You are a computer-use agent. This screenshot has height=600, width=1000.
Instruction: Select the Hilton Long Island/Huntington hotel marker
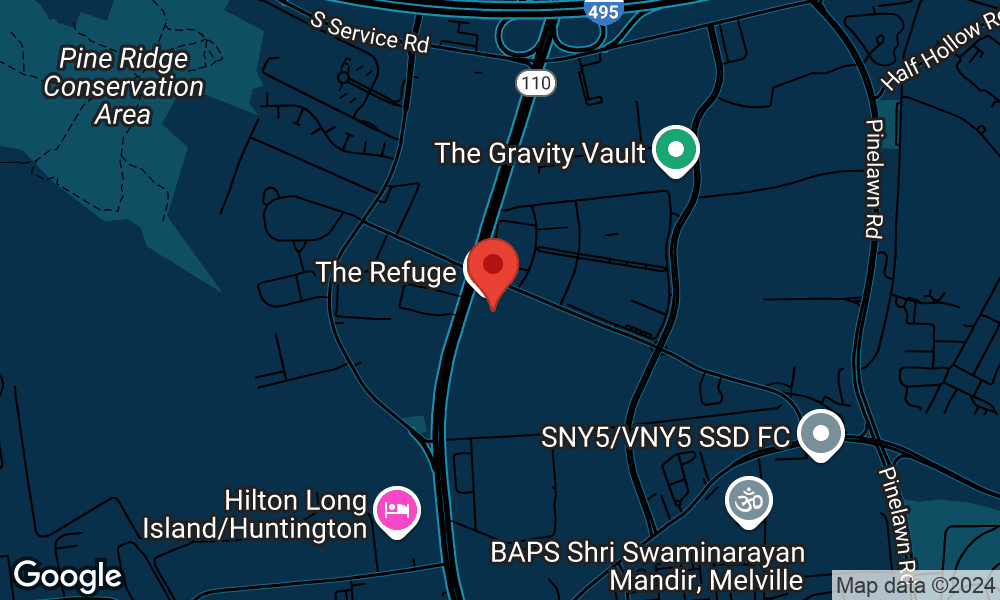pos(397,510)
